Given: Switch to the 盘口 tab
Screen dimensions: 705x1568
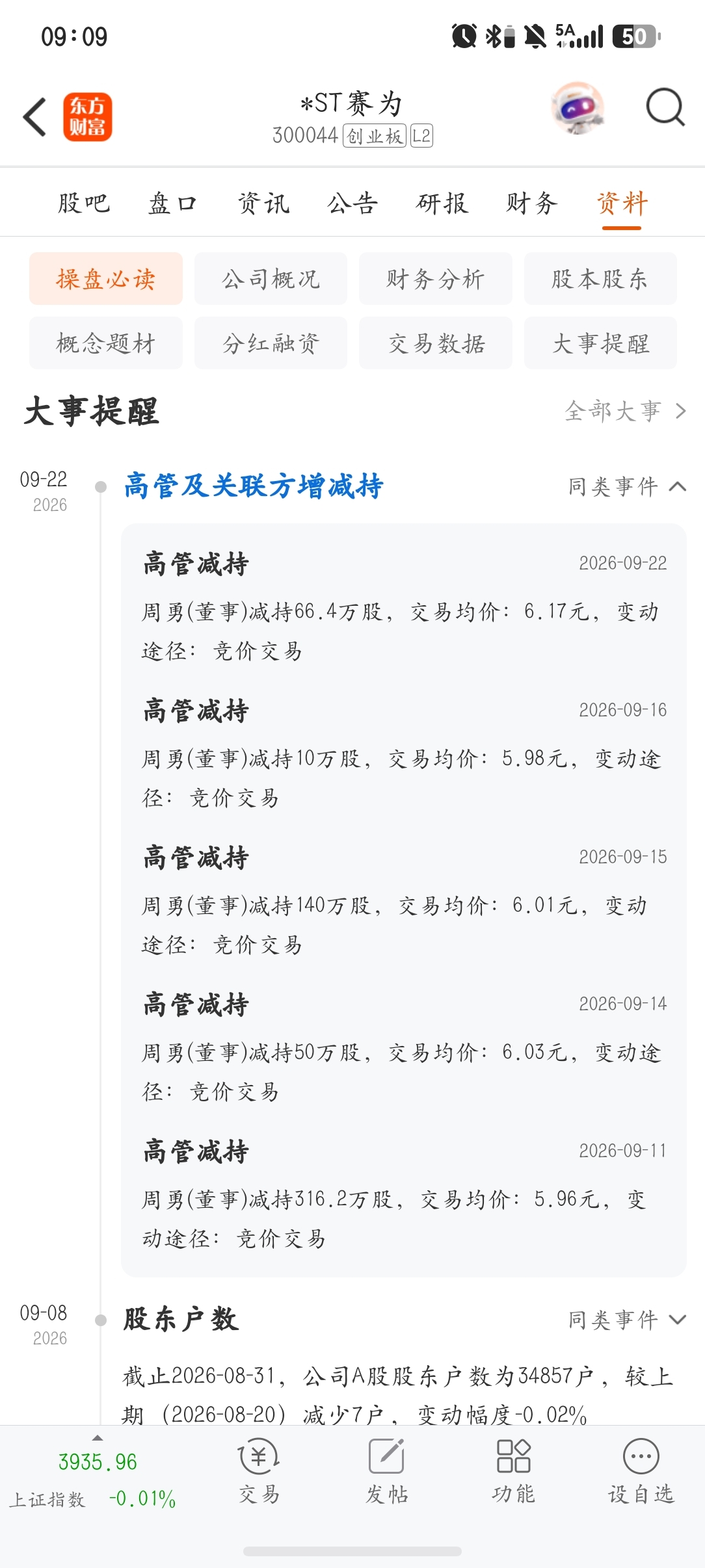Looking at the screenshot, I should point(172,203).
